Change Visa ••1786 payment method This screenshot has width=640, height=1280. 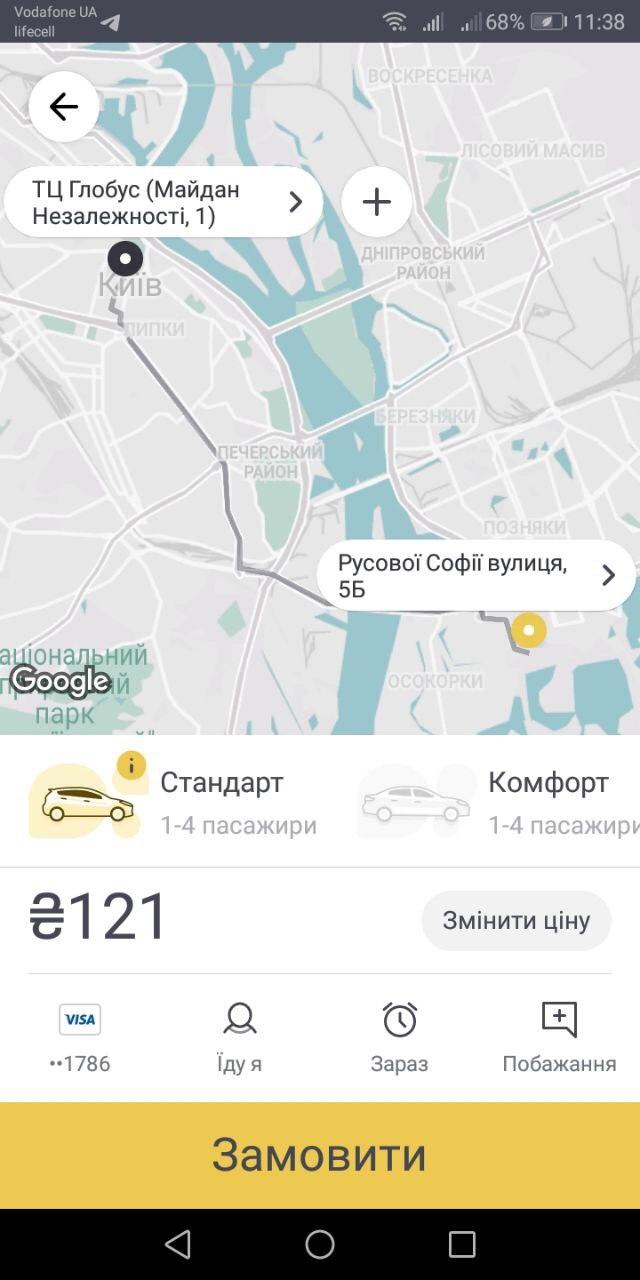coord(80,1037)
